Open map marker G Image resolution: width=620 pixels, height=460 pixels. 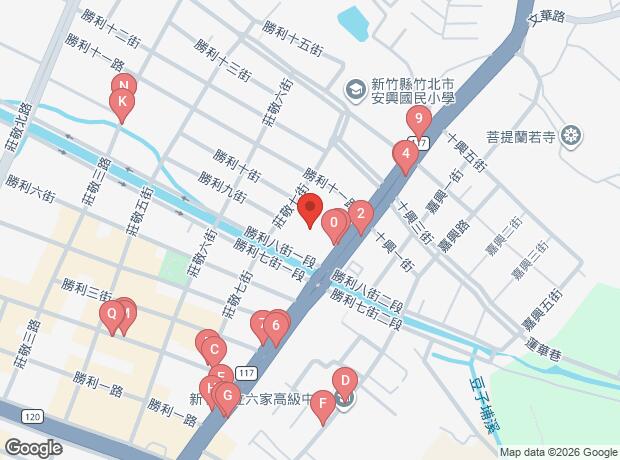(227, 396)
